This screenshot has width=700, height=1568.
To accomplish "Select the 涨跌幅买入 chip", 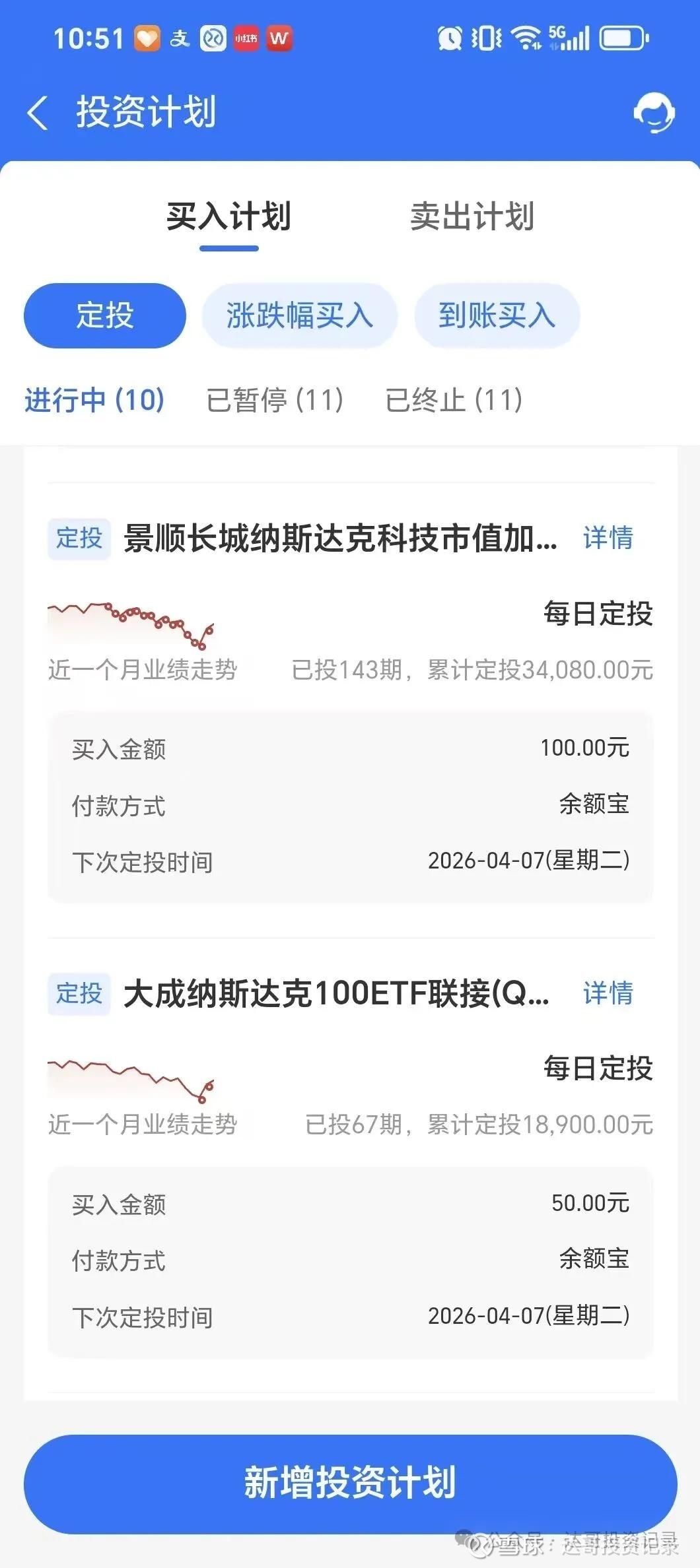I will point(299,315).
